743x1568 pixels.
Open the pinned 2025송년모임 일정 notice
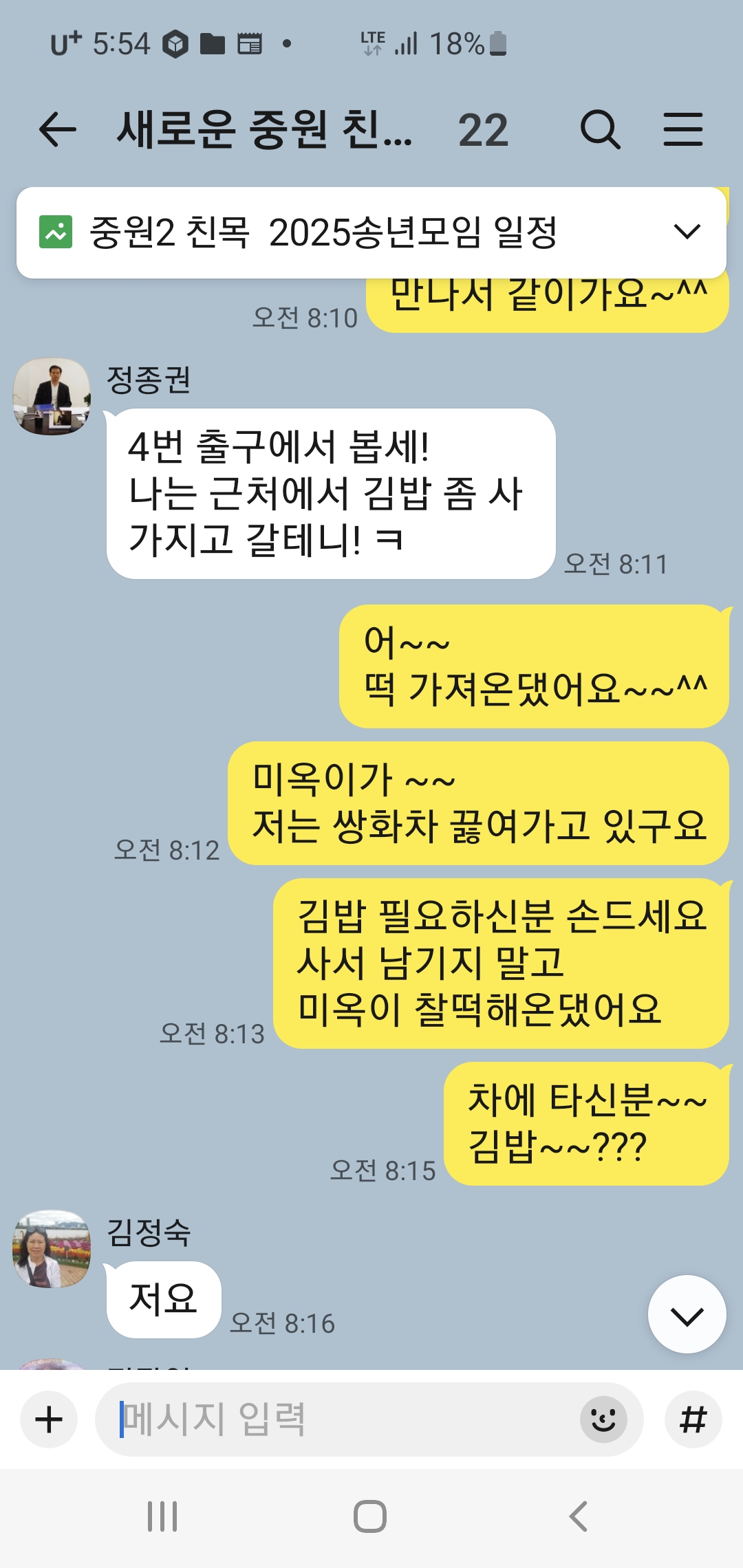(323, 232)
